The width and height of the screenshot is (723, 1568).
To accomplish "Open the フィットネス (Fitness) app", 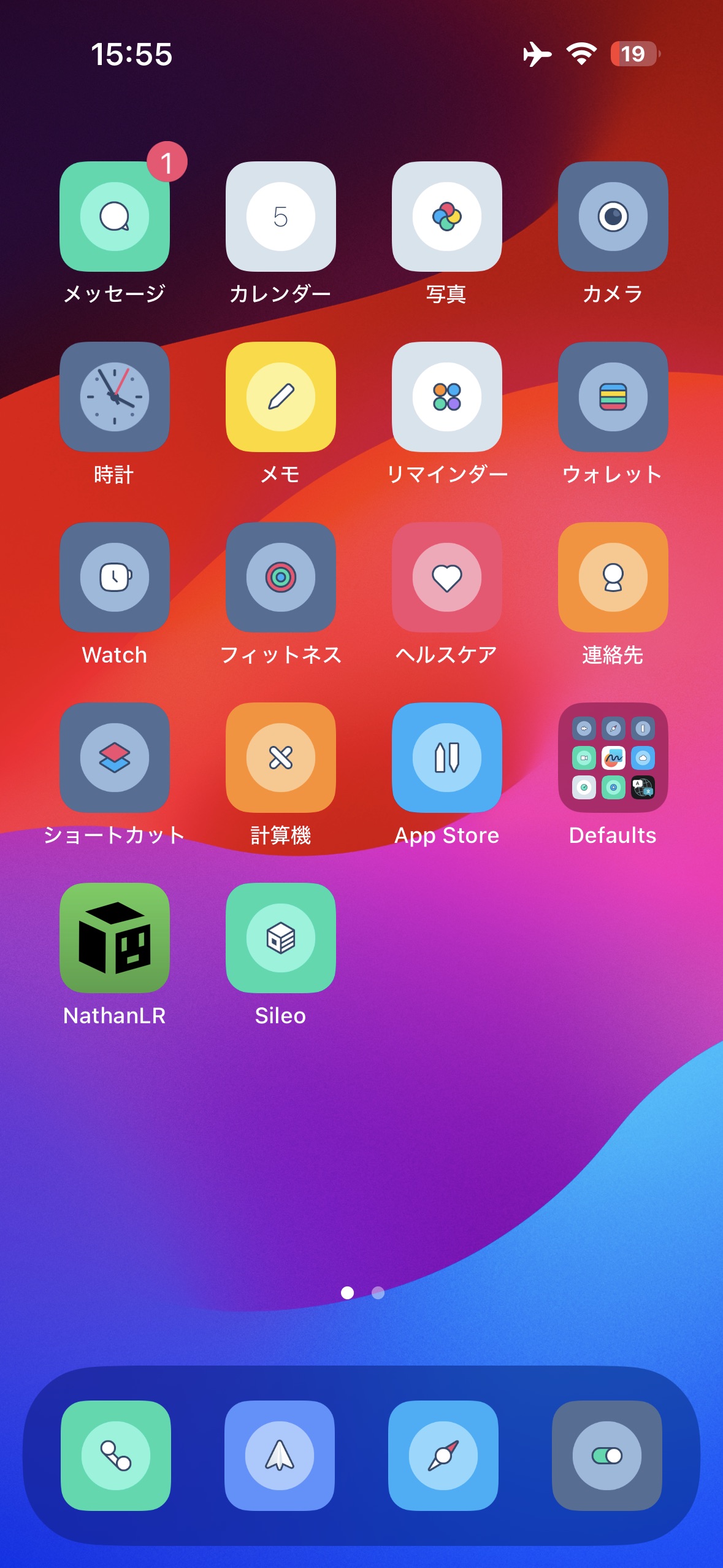I will point(281,577).
